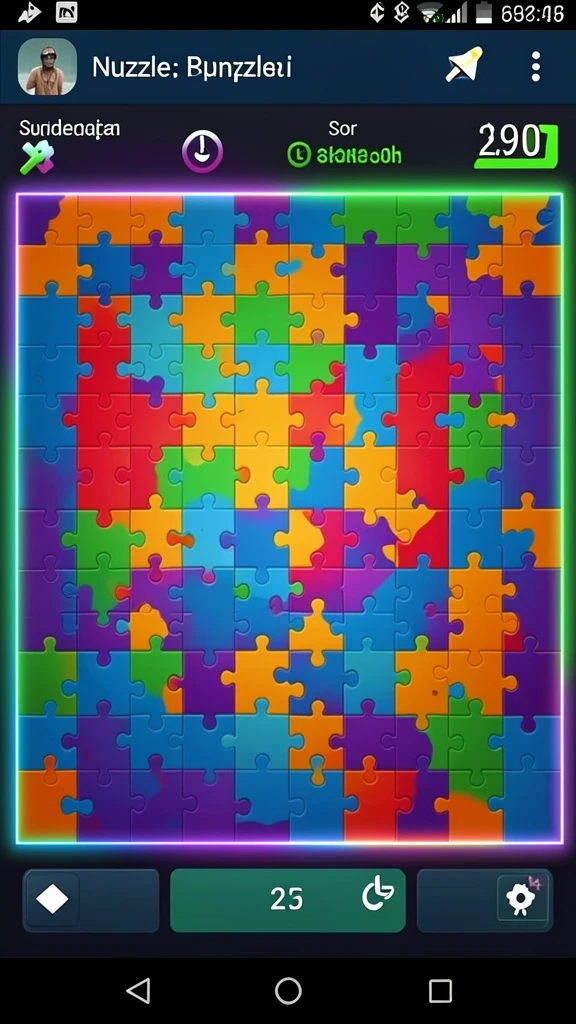Go to the home screen
Image resolution: width=576 pixels, height=1024 pixels.
tap(288, 991)
